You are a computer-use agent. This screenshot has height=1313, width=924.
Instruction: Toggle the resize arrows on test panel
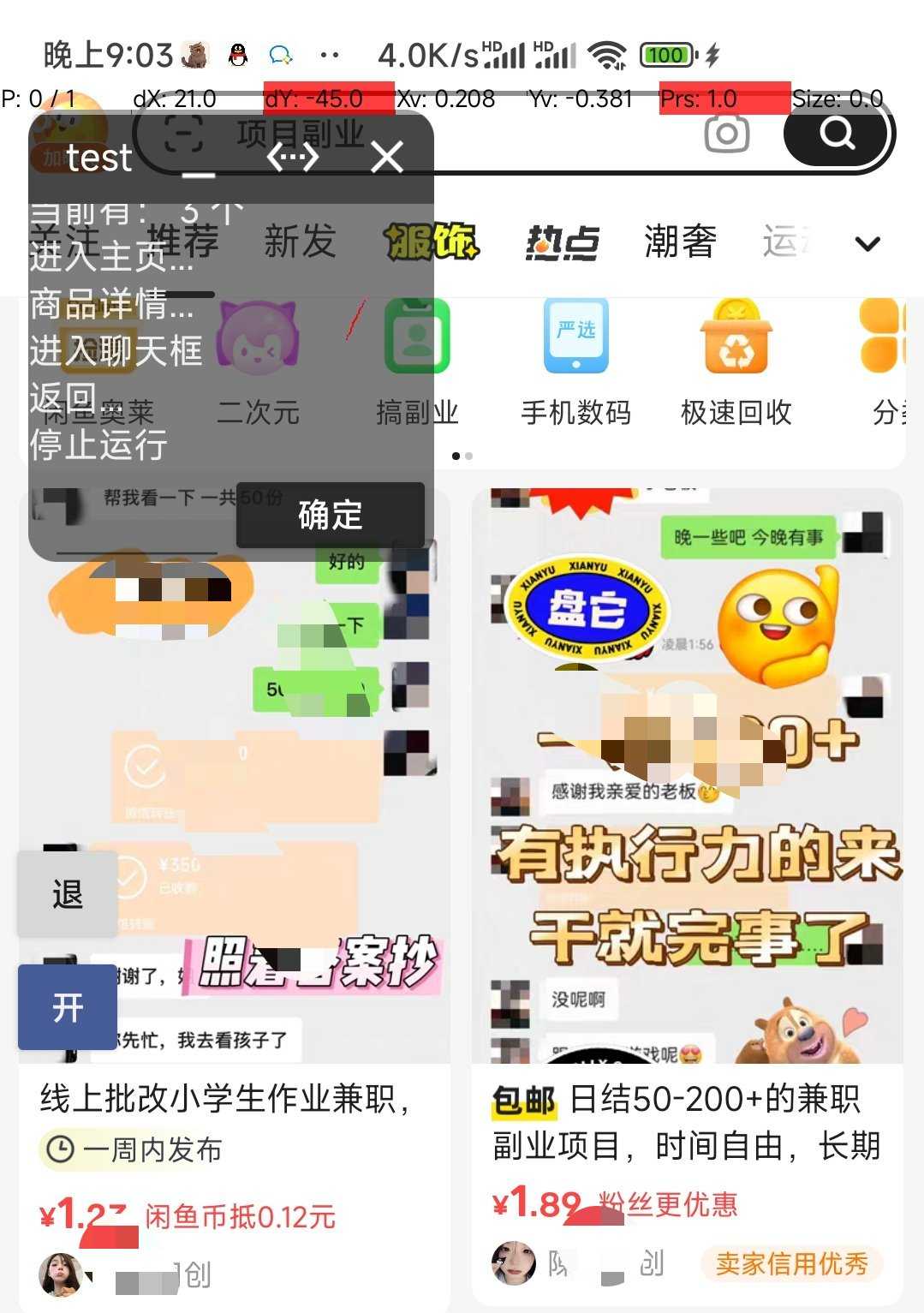click(x=292, y=158)
